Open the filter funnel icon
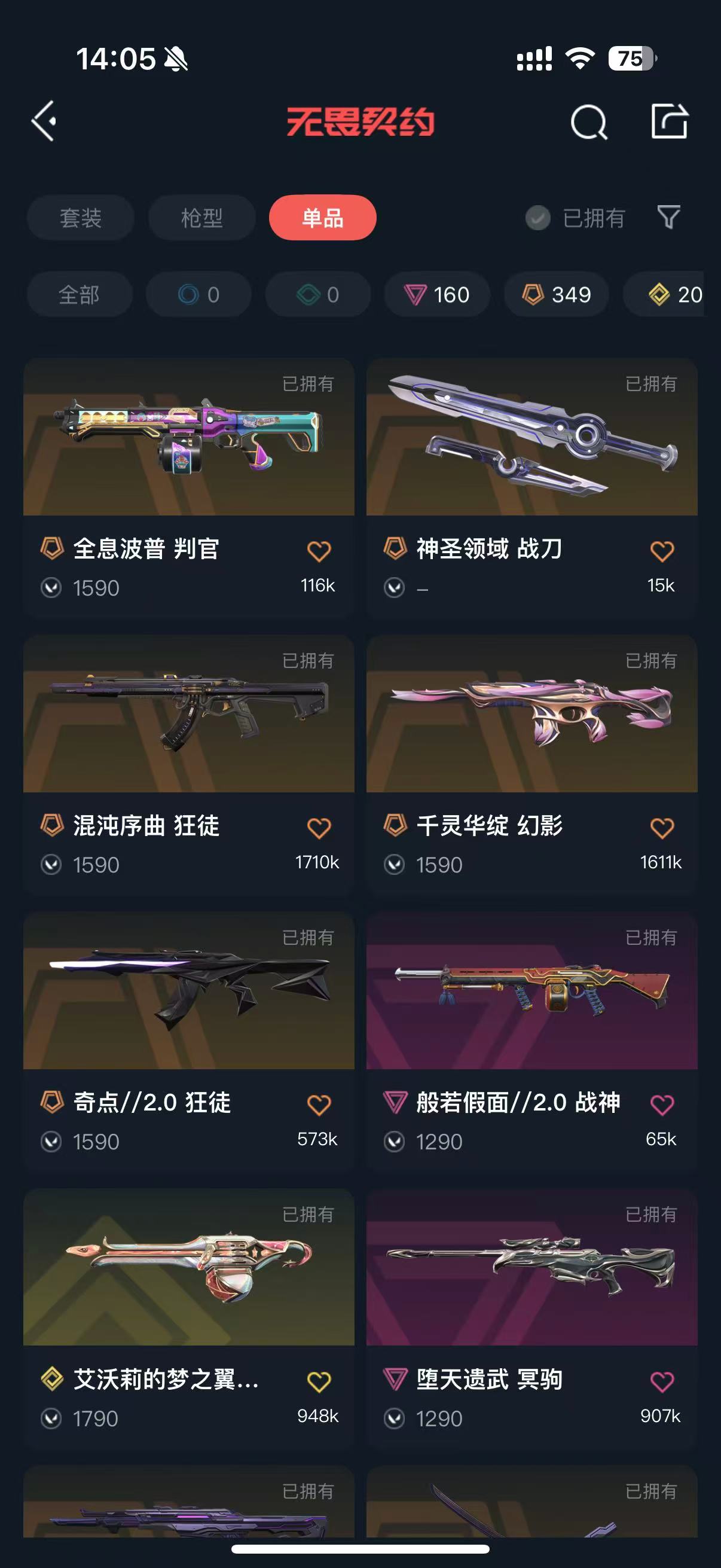Viewport: 721px width, 1568px height. 668,217
